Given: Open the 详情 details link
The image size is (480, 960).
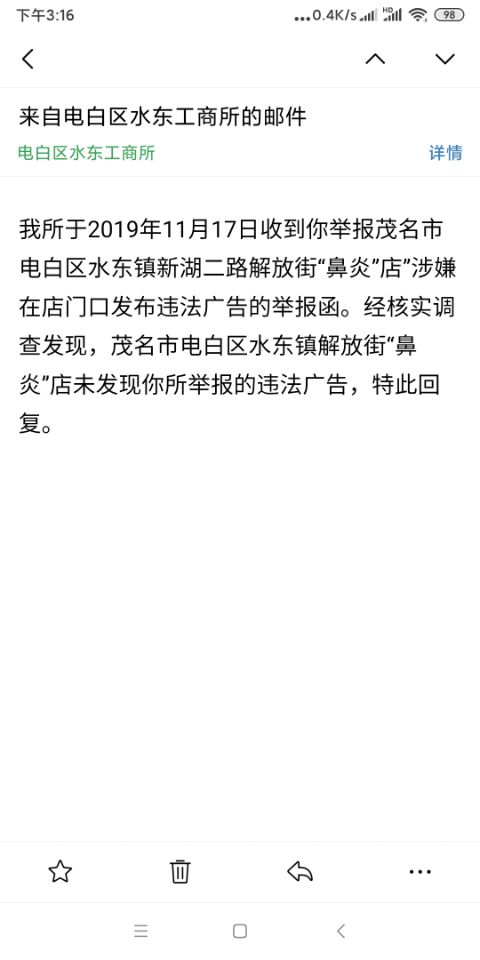Looking at the screenshot, I should click(446, 153).
